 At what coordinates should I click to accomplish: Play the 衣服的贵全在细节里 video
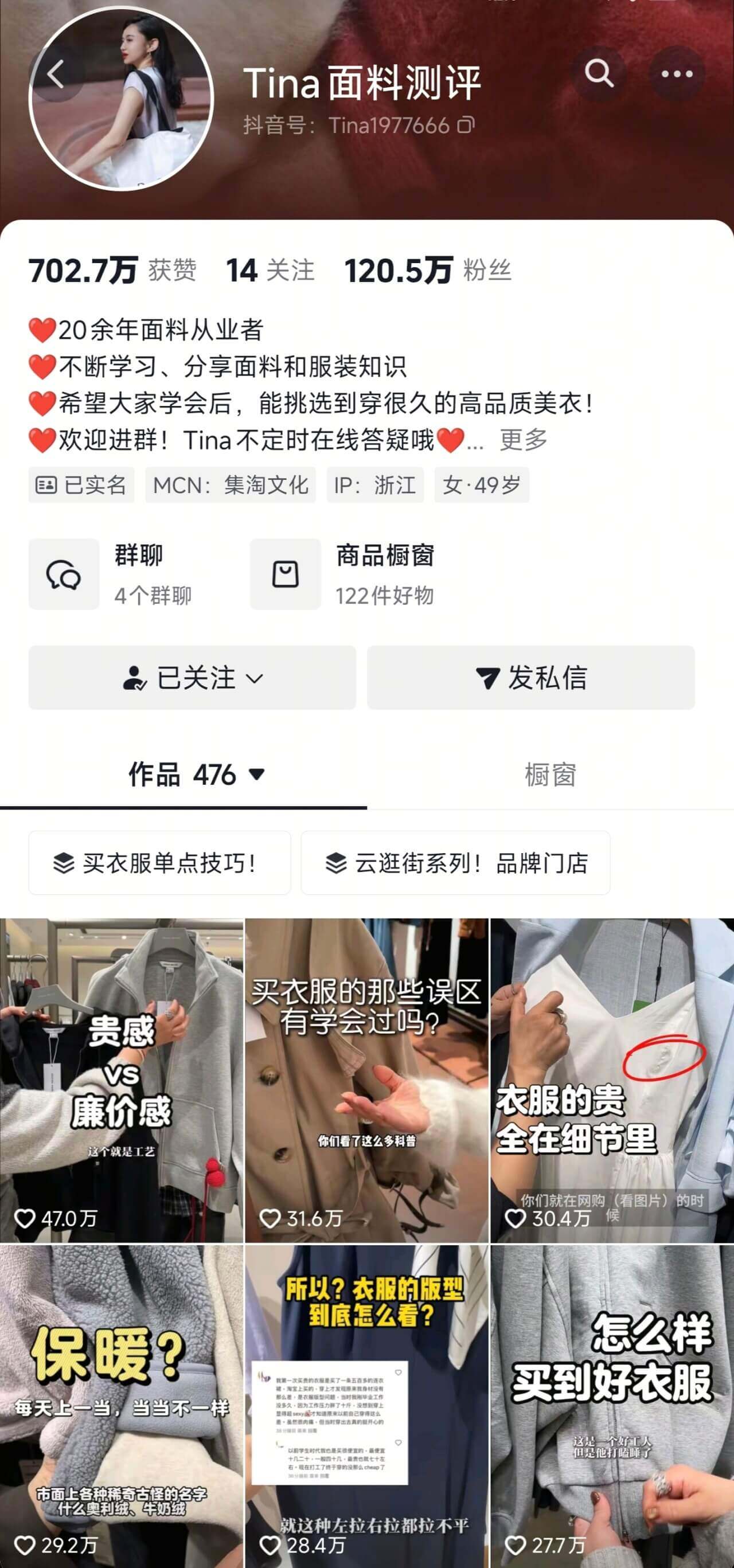tap(612, 1081)
